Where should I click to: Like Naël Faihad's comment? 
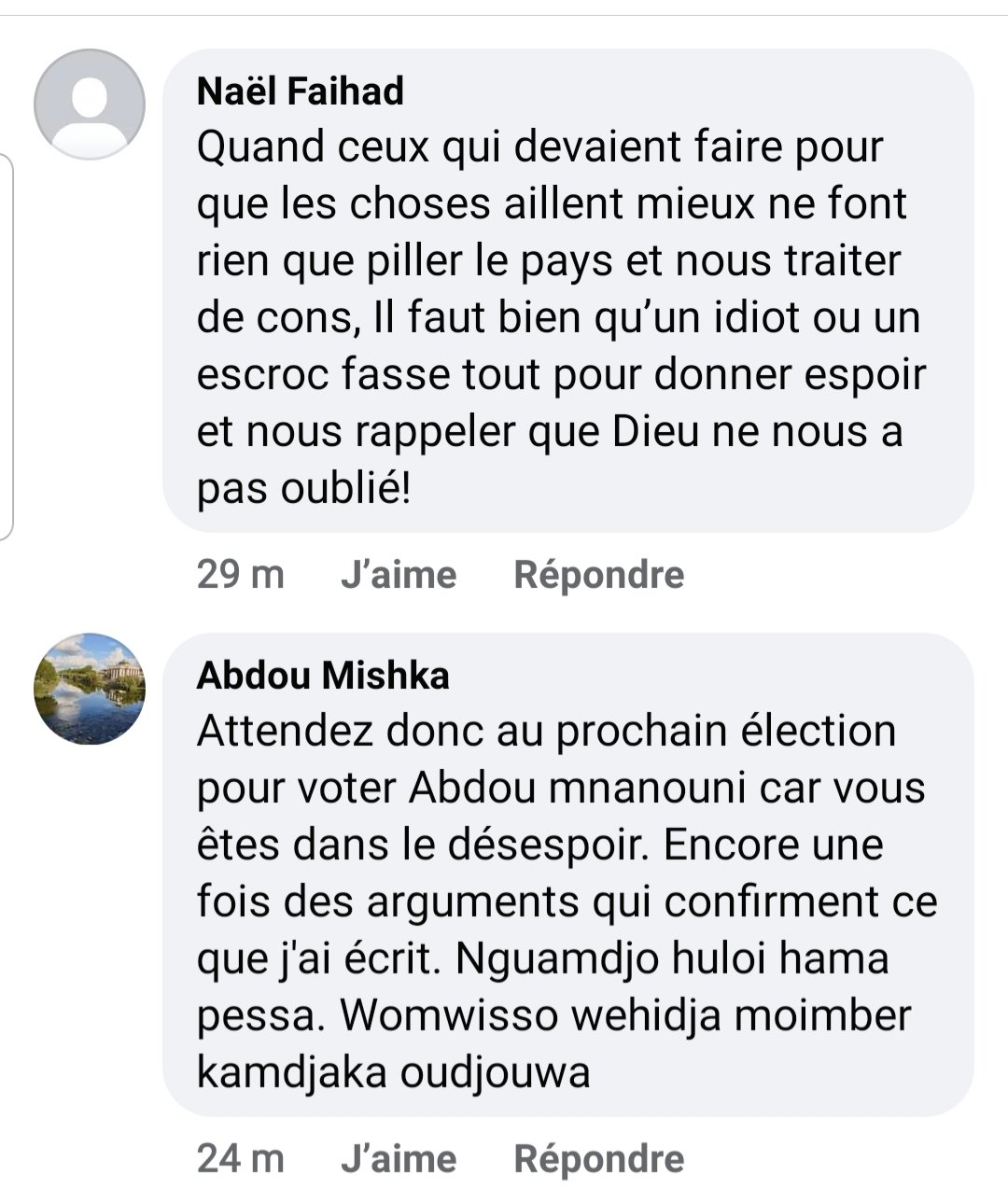coord(399,575)
